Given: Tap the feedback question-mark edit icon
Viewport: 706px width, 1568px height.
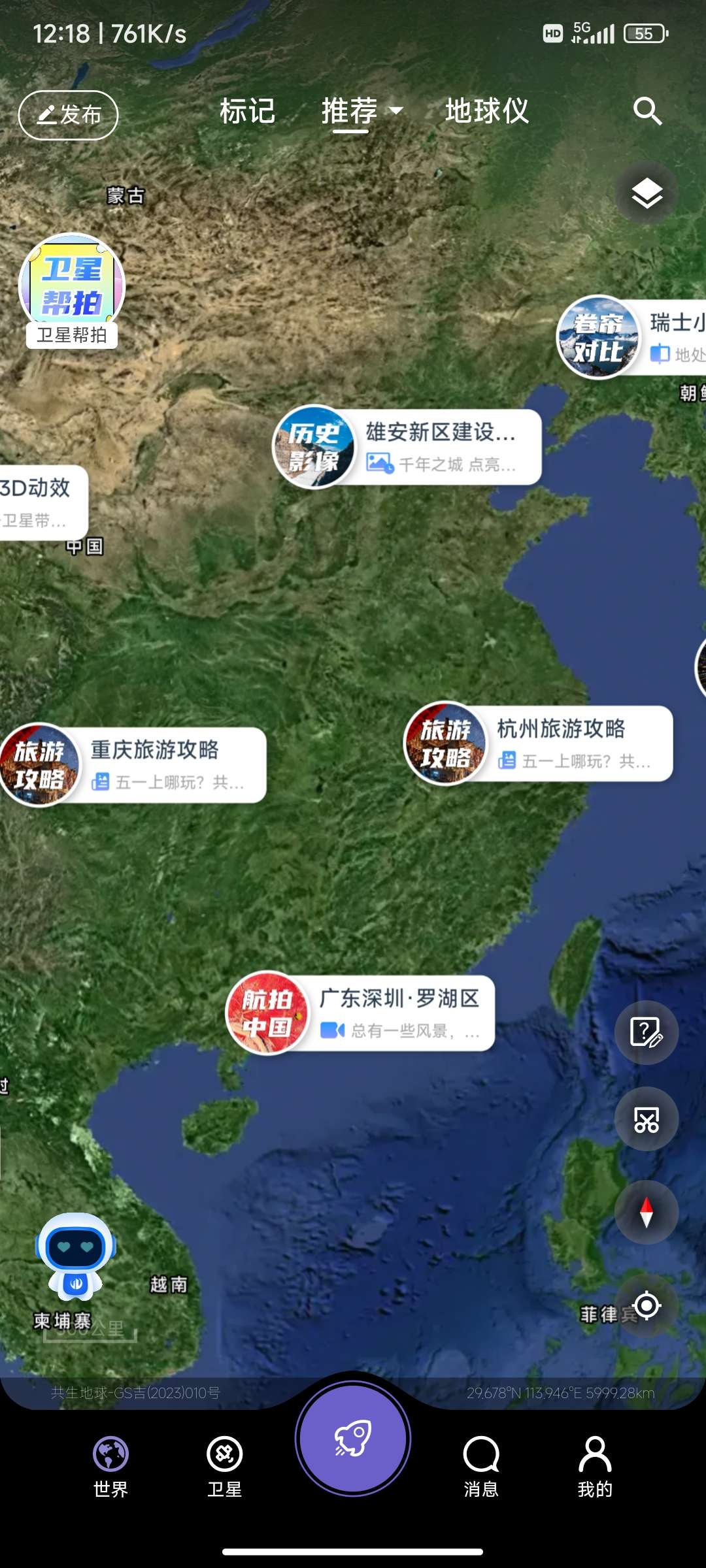Looking at the screenshot, I should click(x=647, y=1032).
